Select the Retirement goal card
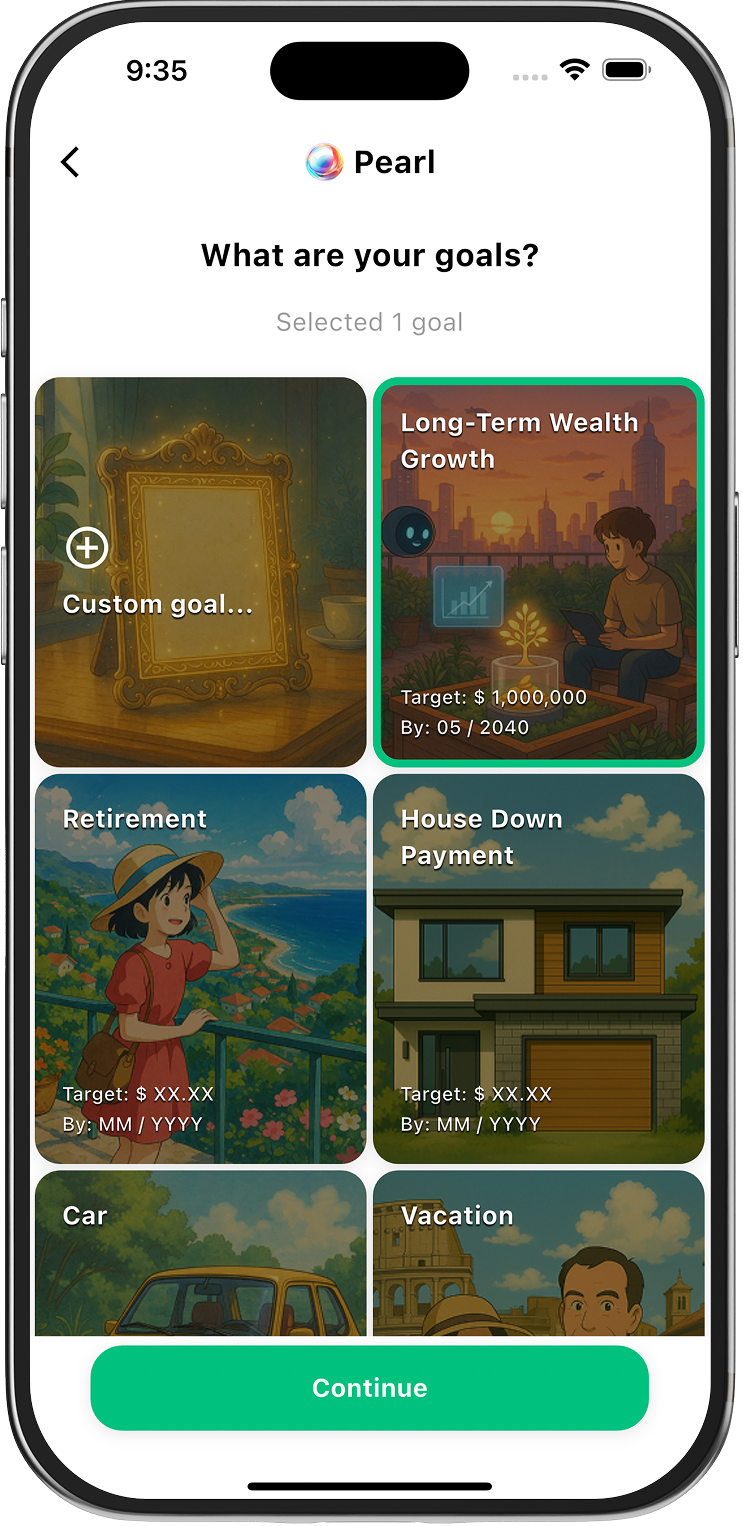Image resolution: width=743 pixels, height=1526 pixels. (x=201, y=969)
